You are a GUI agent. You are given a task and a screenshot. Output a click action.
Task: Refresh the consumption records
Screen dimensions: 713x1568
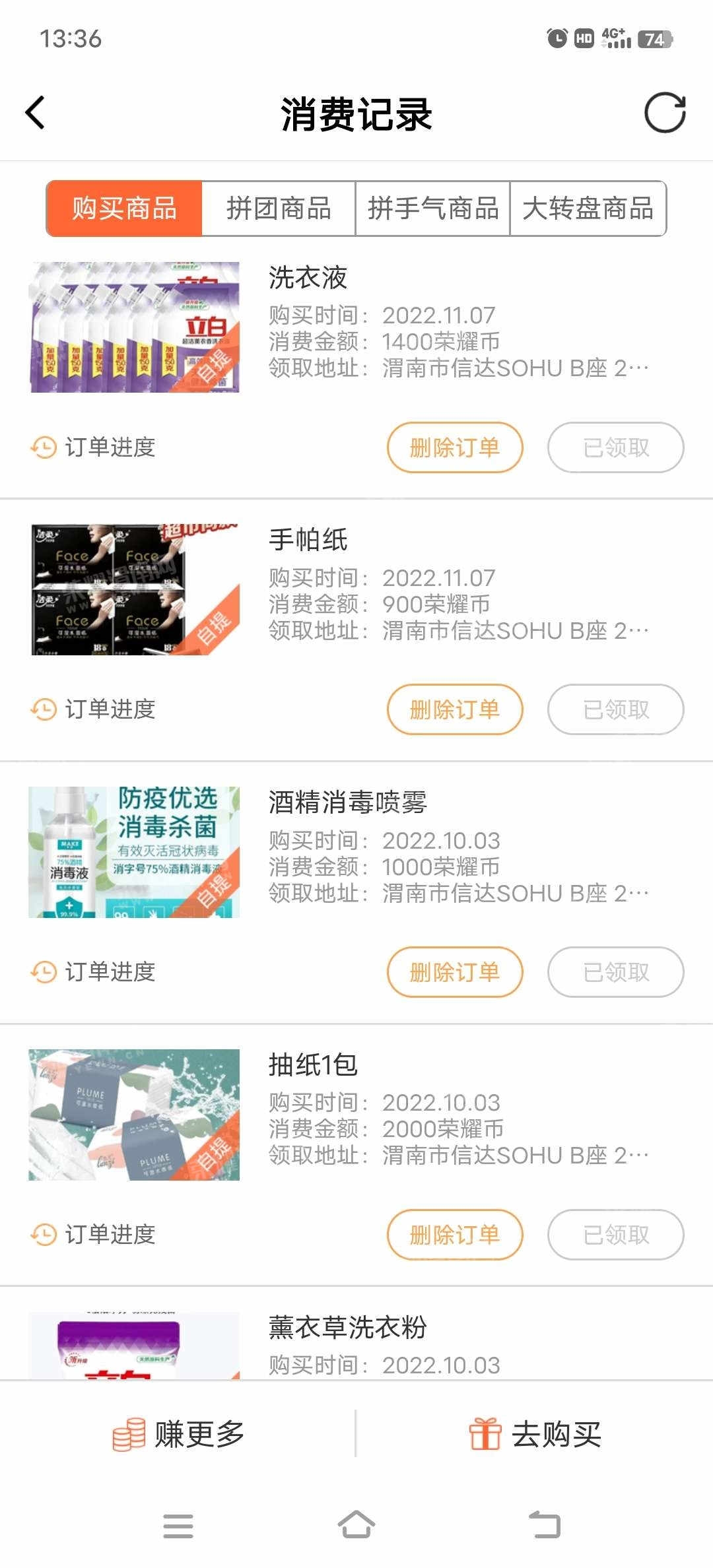click(x=665, y=113)
